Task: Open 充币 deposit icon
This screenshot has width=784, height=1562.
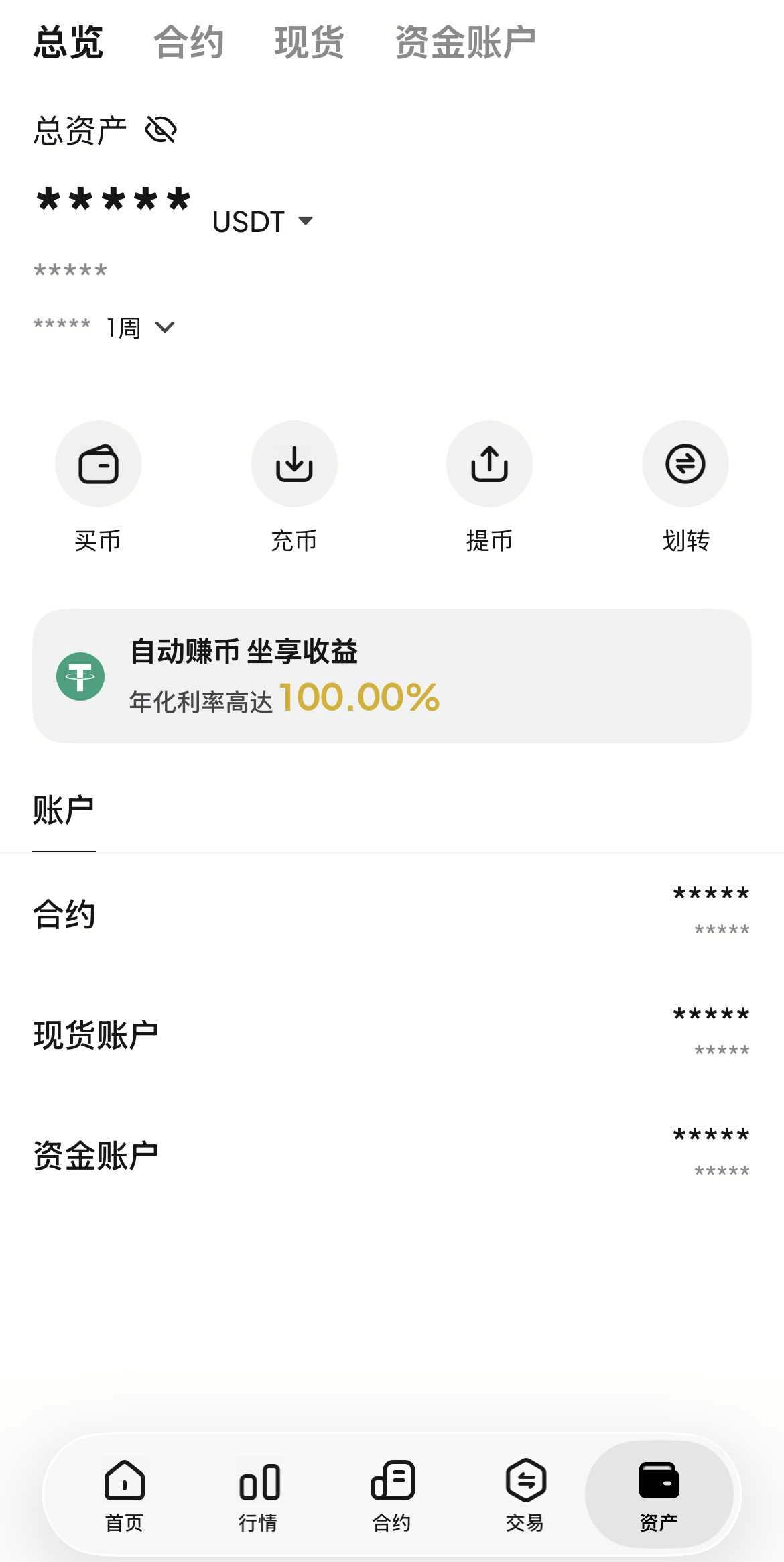Action: pos(294,464)
